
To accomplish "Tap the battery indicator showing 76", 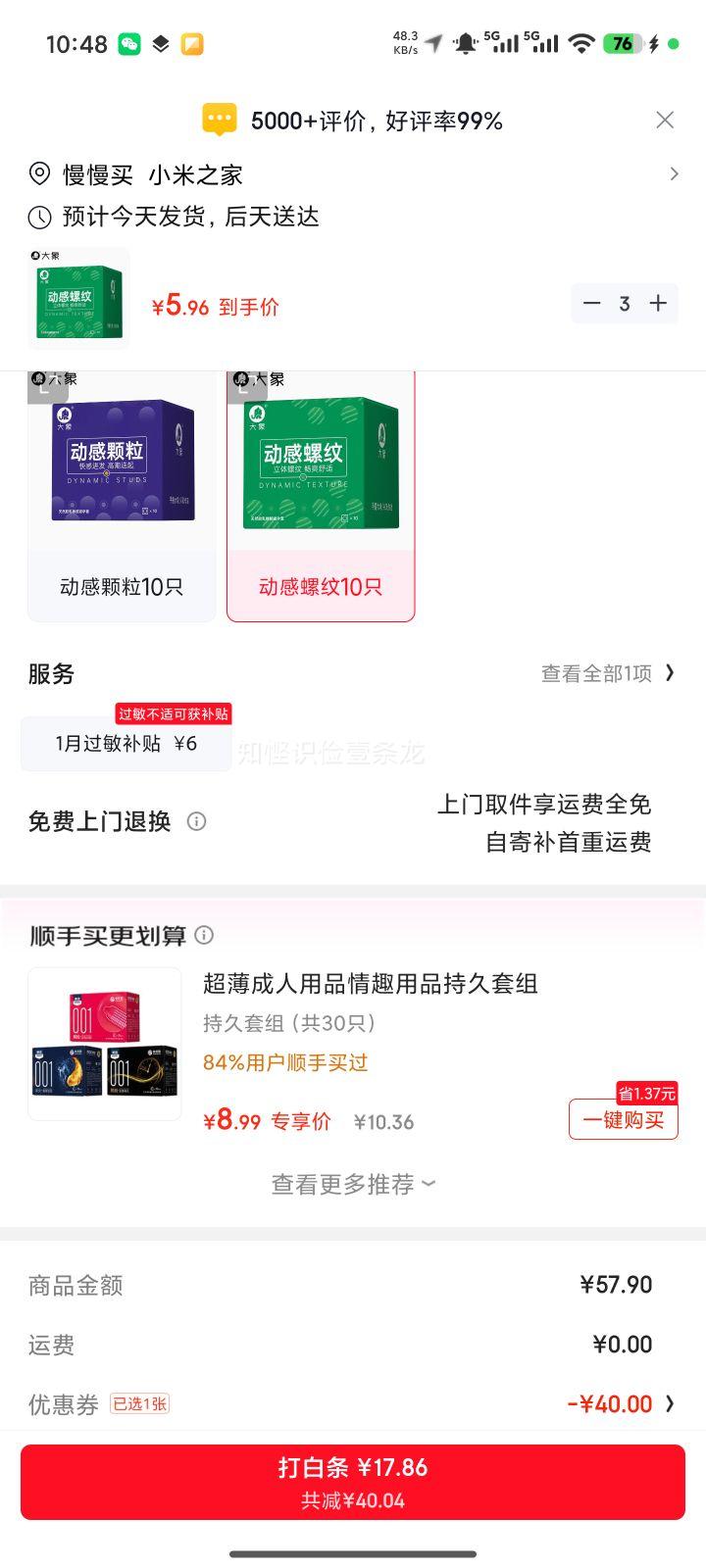I will [x=619, y=44].
